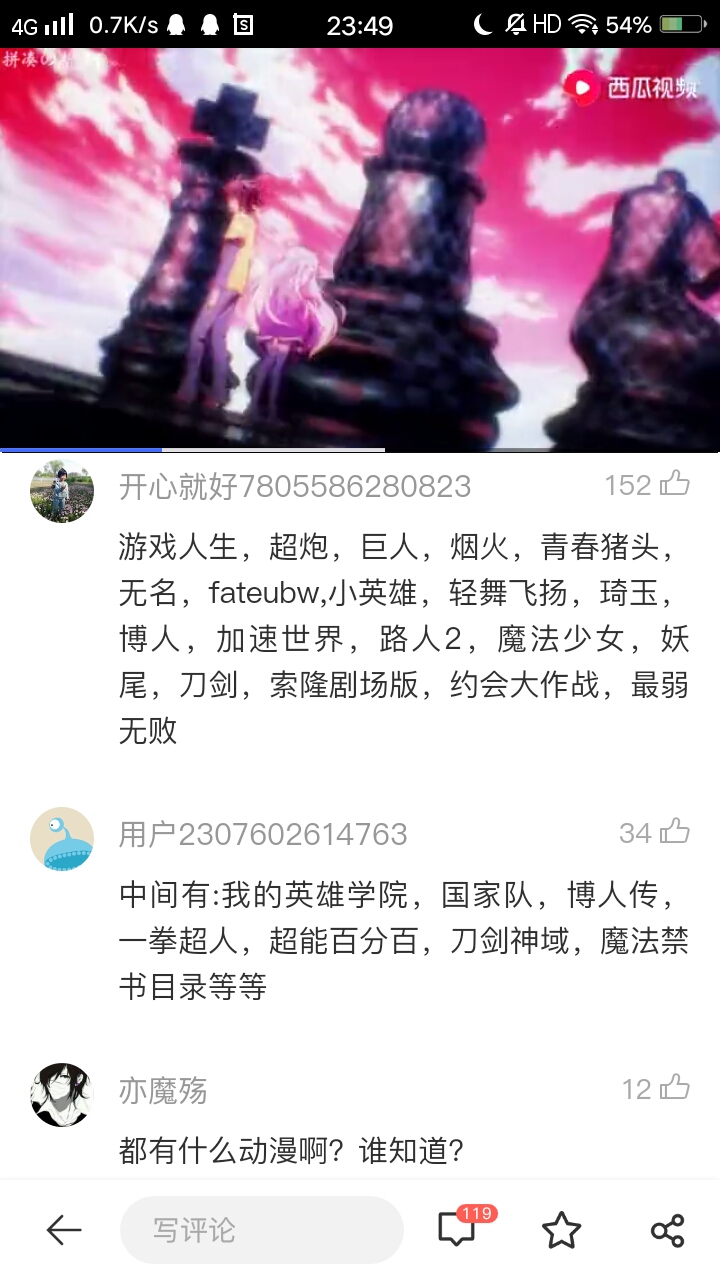Go back using the arrow icon

tap(64, 1230)
